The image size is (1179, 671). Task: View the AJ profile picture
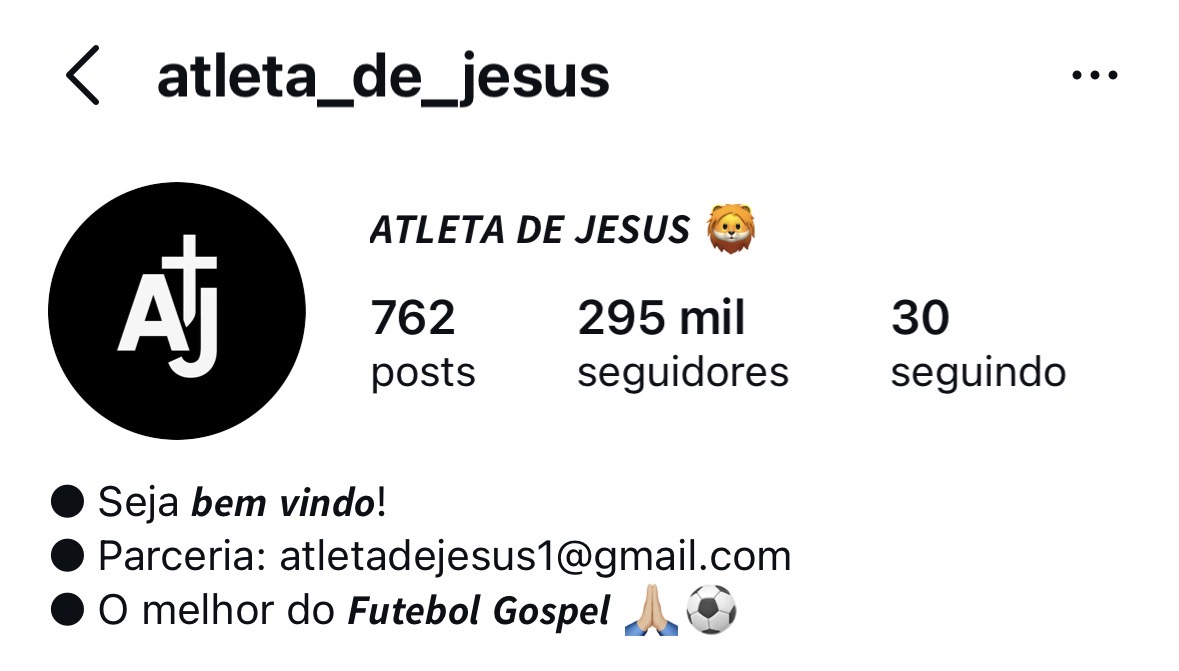(177, 310)
